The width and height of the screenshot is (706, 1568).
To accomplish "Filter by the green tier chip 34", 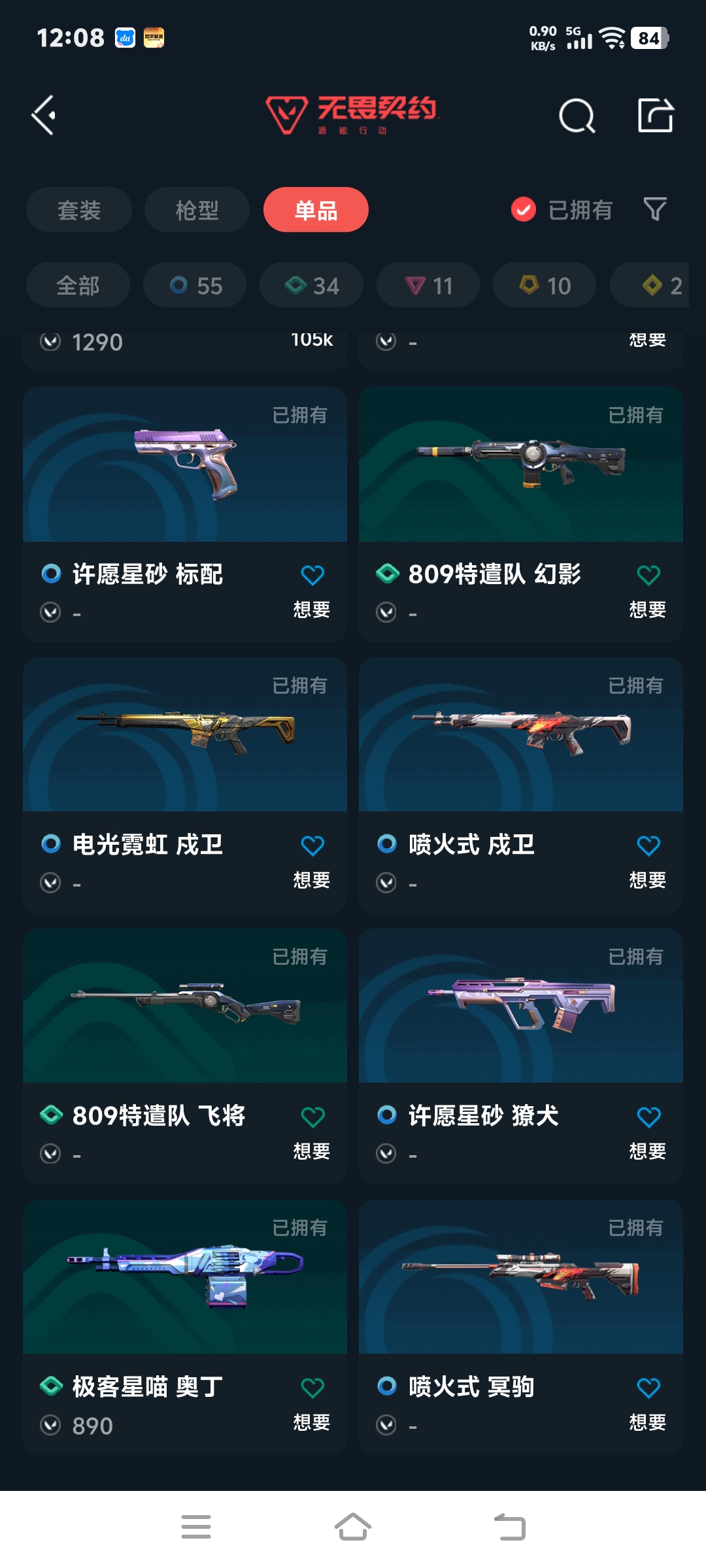I will [311, 285].
